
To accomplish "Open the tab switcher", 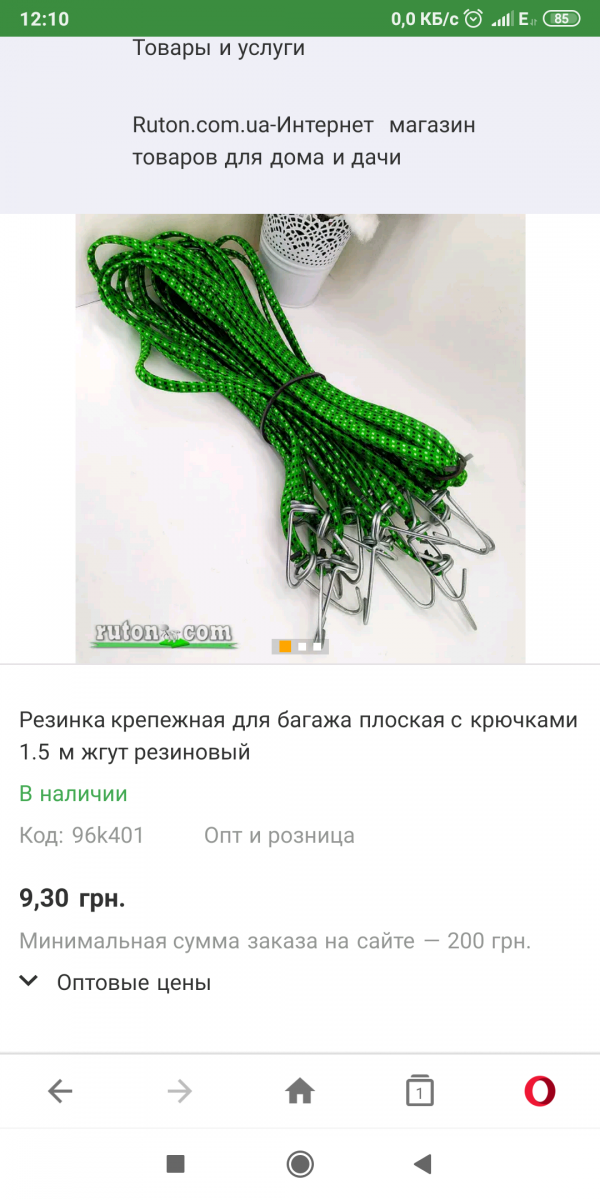I will tap(420, 1091).
